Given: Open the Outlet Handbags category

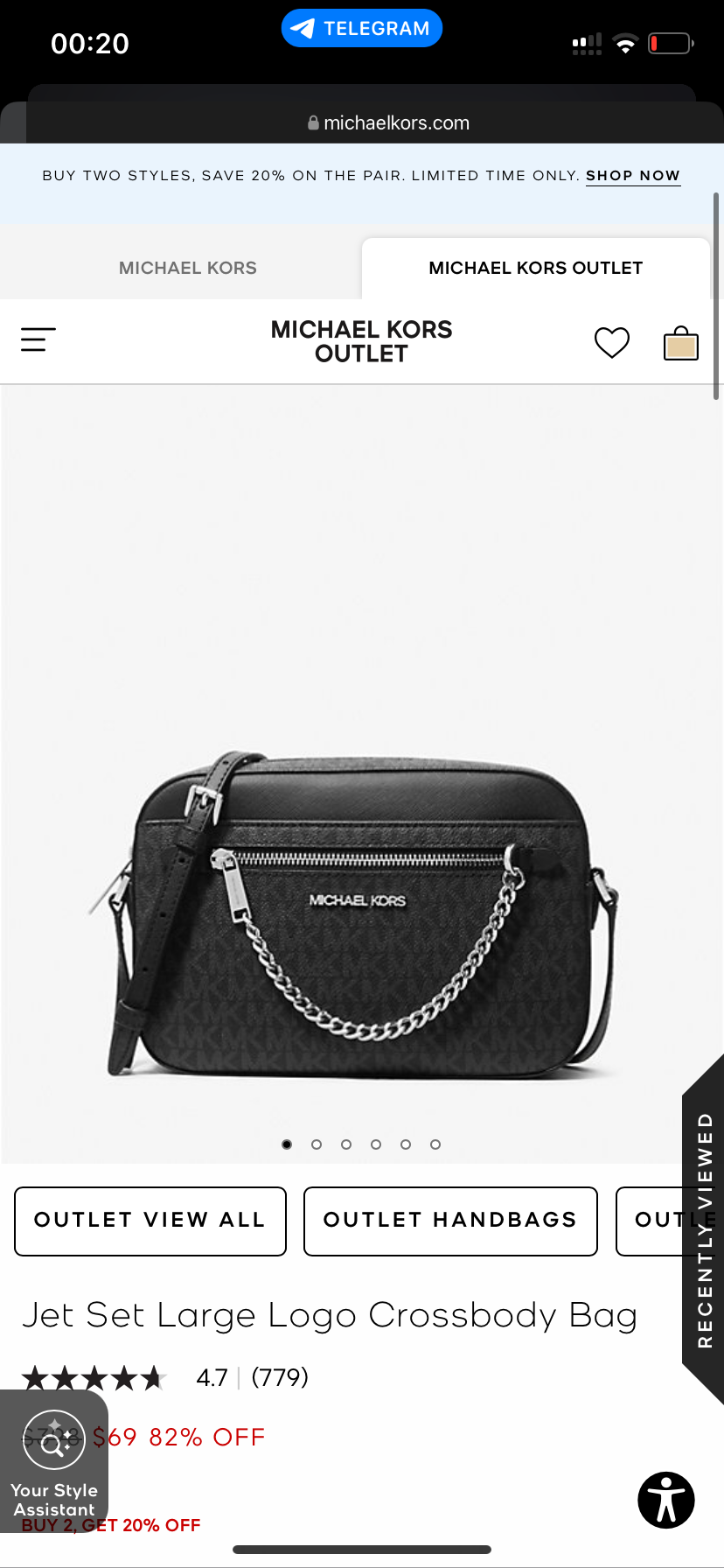Looking at the screenshot, I should 450,1221.
